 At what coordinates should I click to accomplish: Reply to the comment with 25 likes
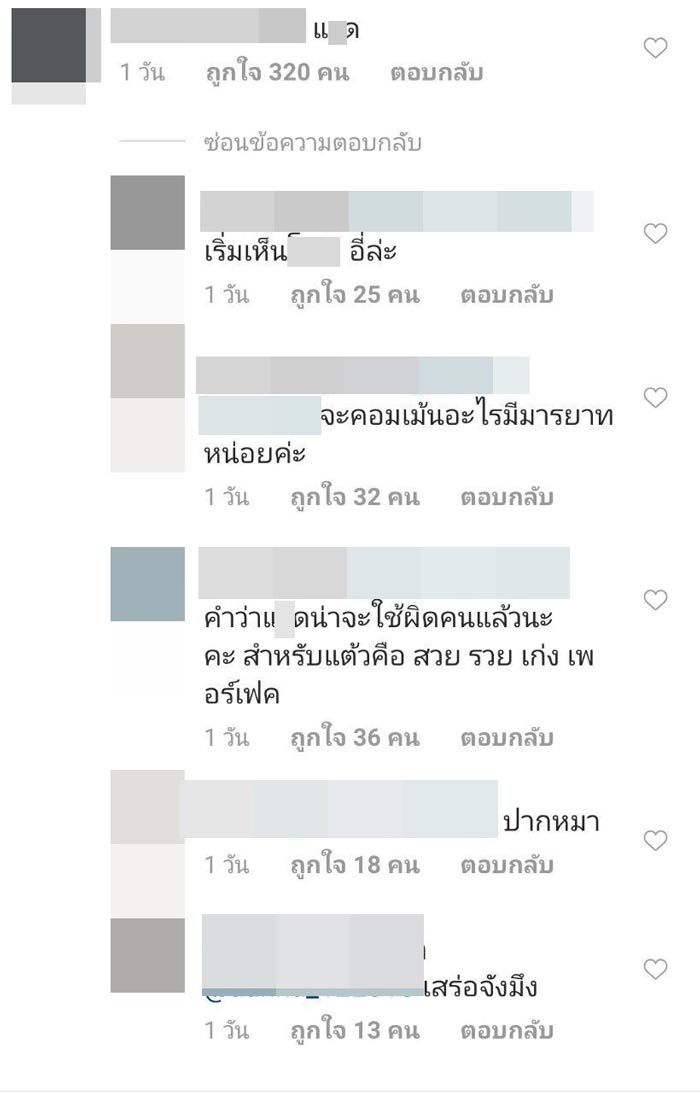pos(507,296)
